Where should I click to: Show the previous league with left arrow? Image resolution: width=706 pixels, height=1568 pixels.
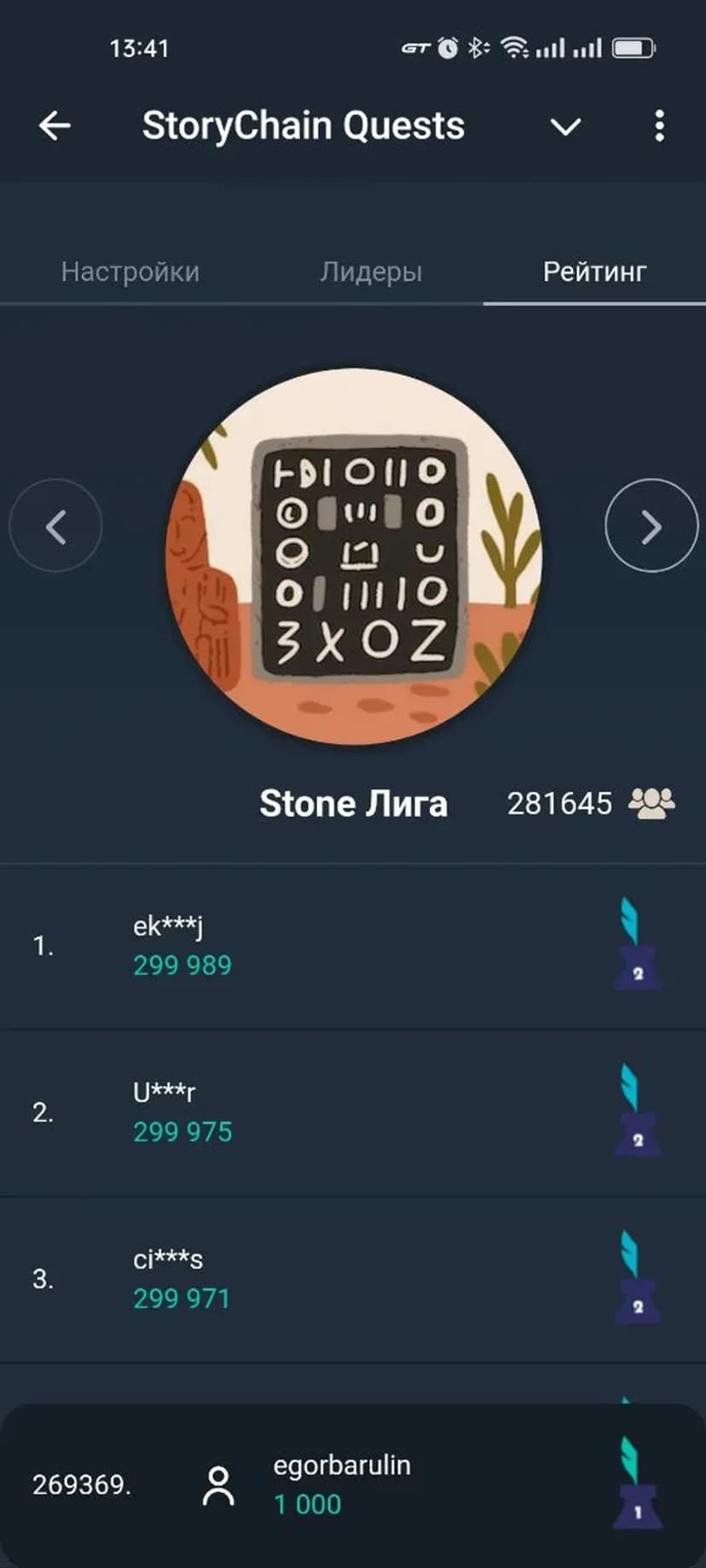tap(55, 527)
